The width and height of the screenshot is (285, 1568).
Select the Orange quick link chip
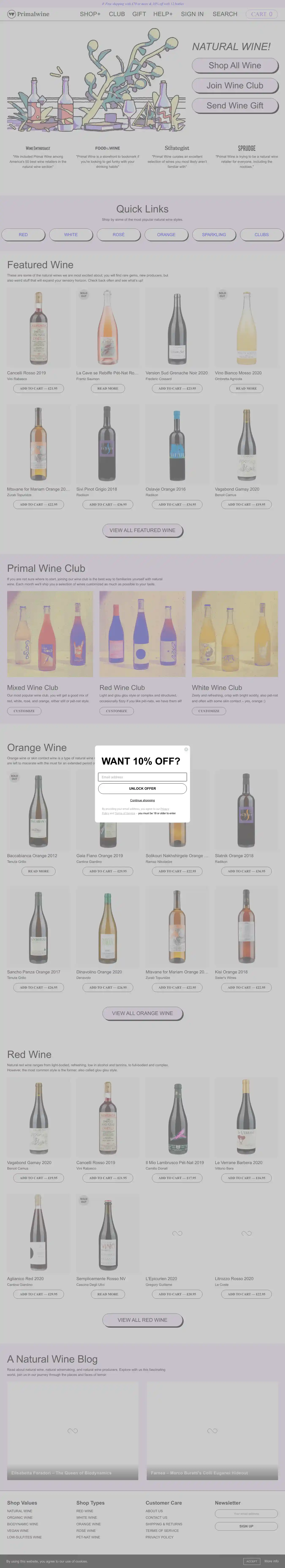pos(166,234)
